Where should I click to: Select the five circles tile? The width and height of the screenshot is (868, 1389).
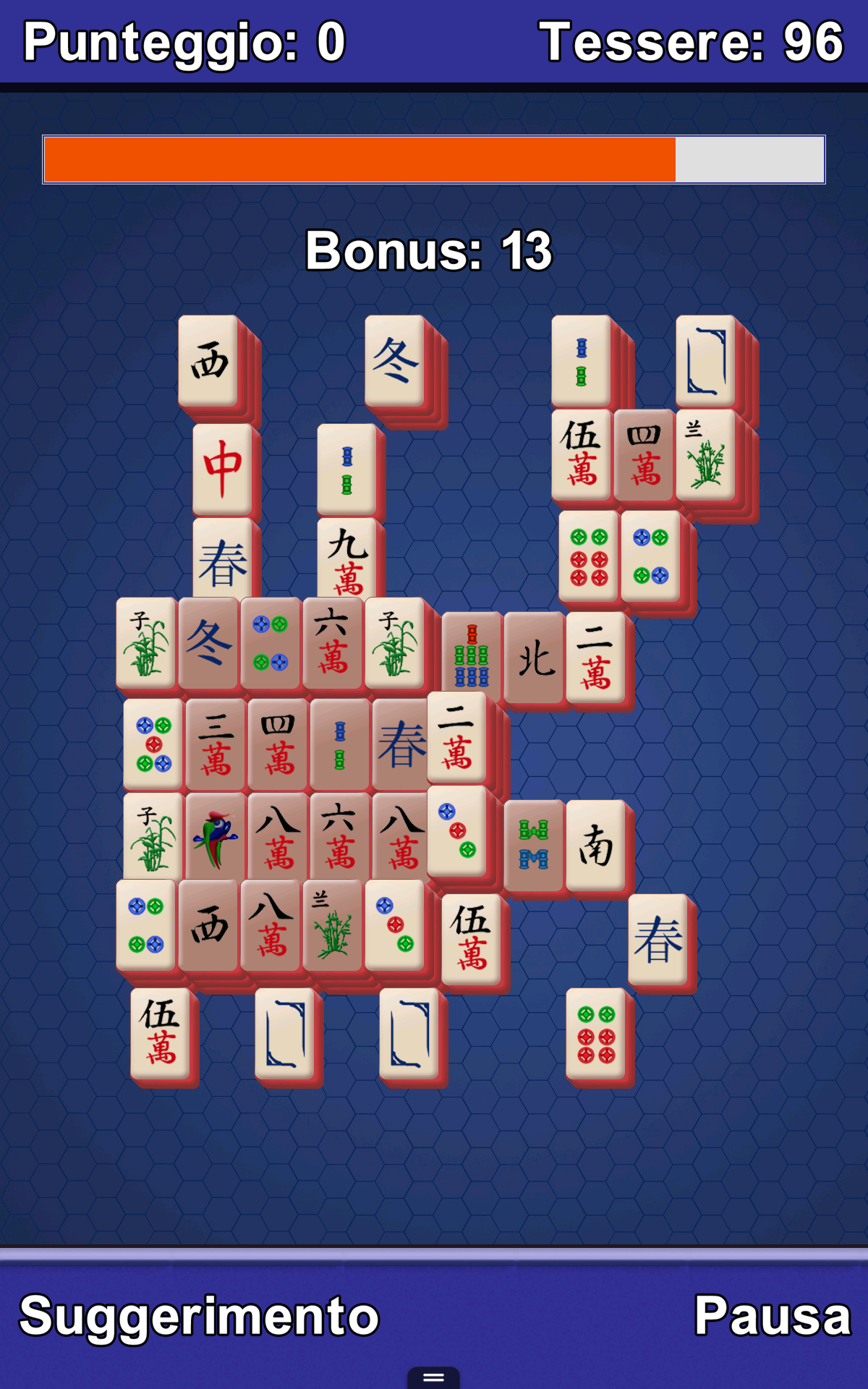coord(153,744)
